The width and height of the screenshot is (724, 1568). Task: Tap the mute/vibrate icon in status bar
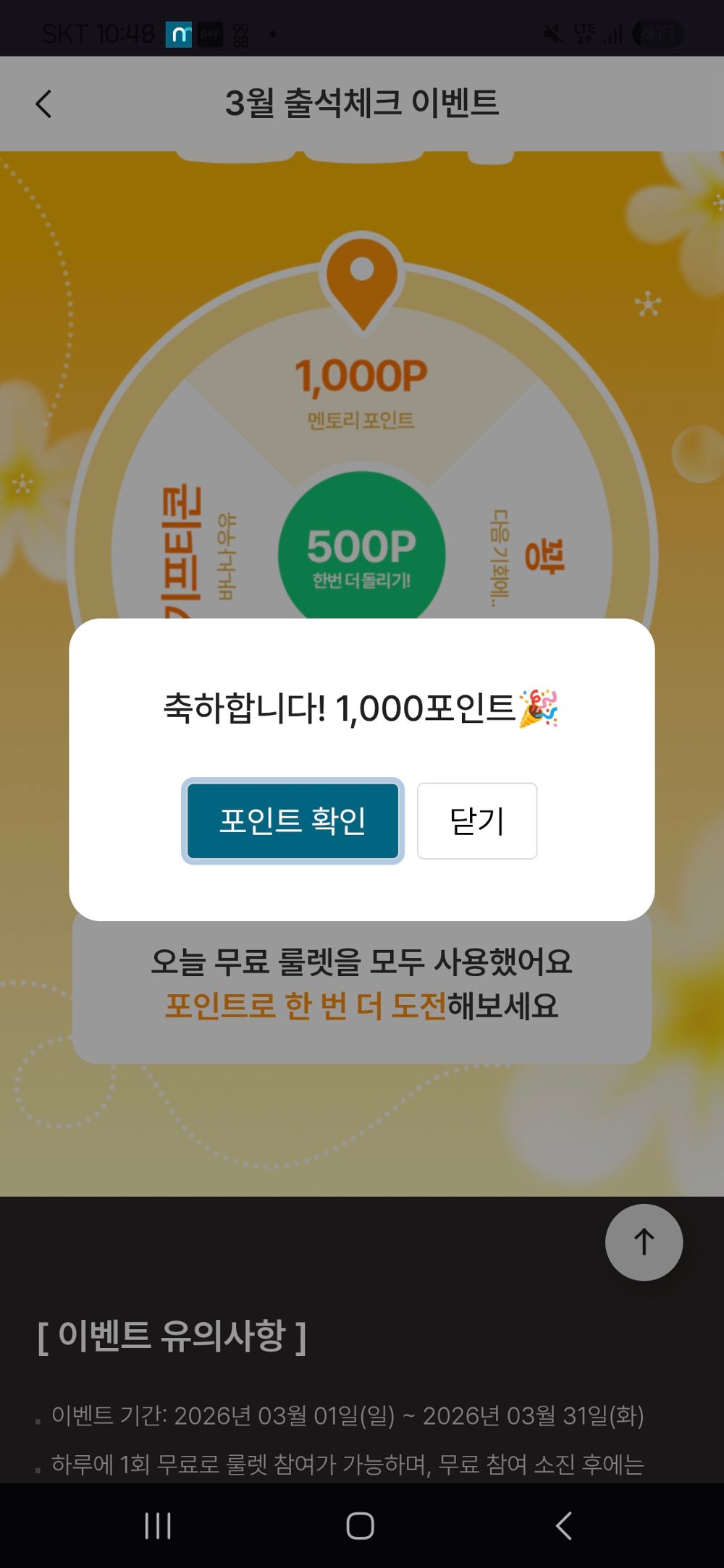(x=554, y=30)
